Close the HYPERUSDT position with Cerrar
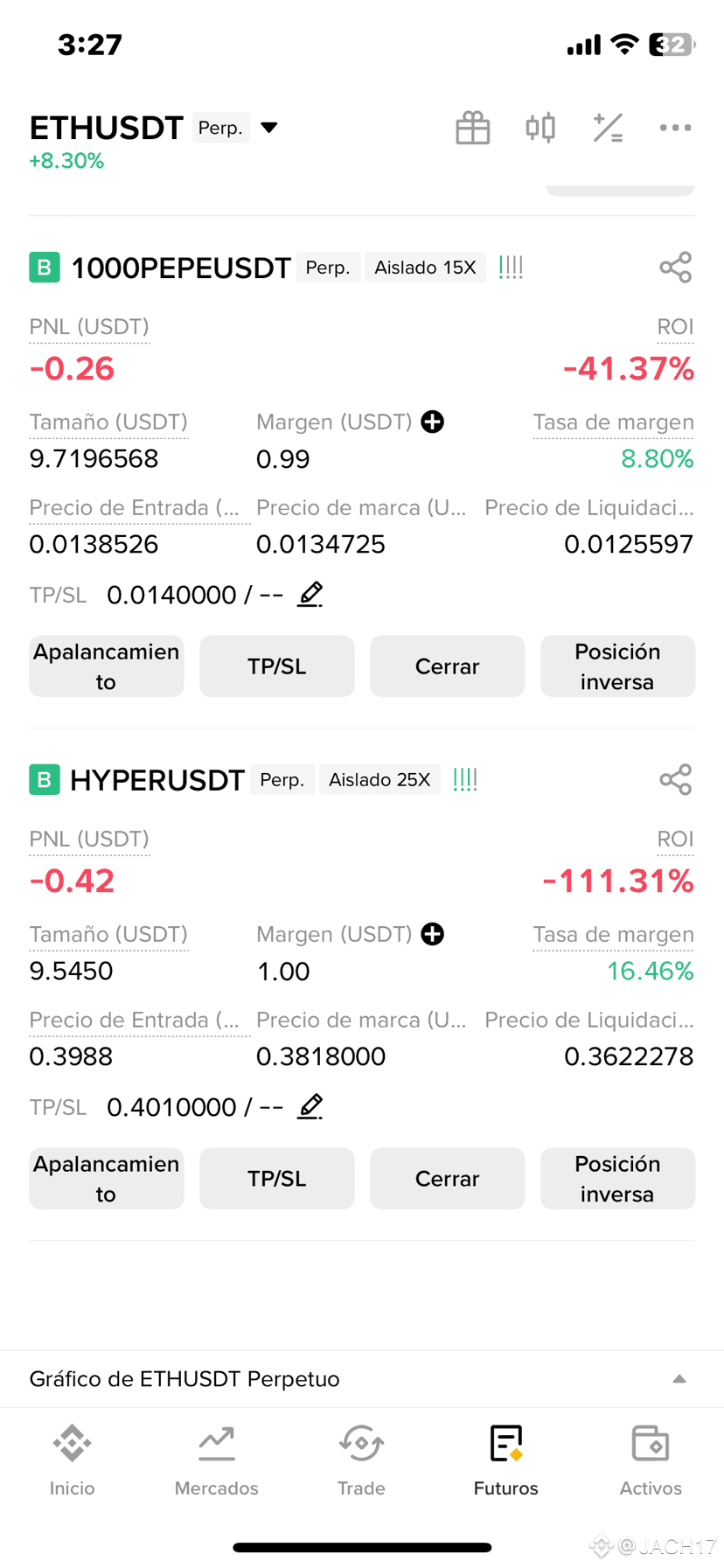The height and width of the screenshot is (1568, 724). point(447,1179)
